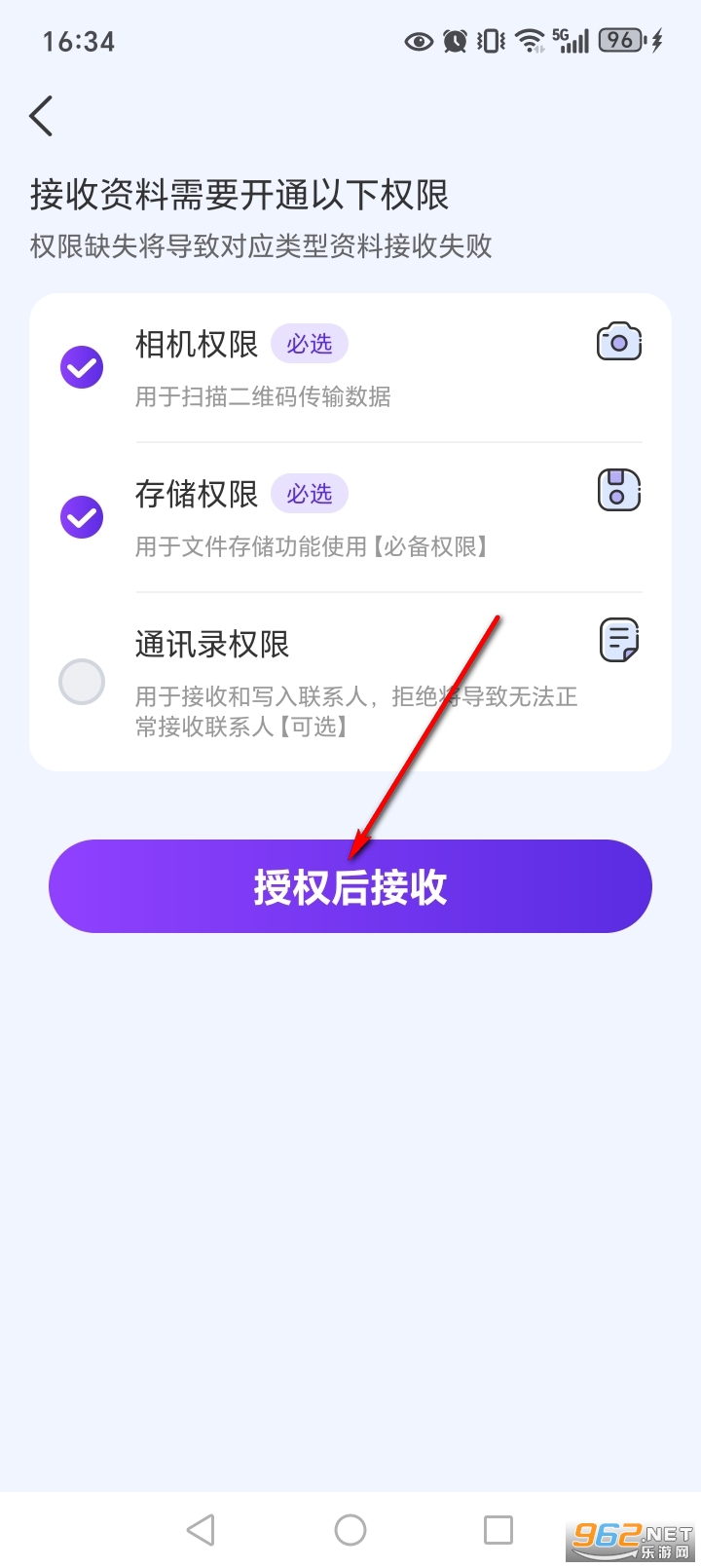Toggle off the 相机权限 checkmark
Viewport: 701px width, 1568px height.
(x=82, y=366)
